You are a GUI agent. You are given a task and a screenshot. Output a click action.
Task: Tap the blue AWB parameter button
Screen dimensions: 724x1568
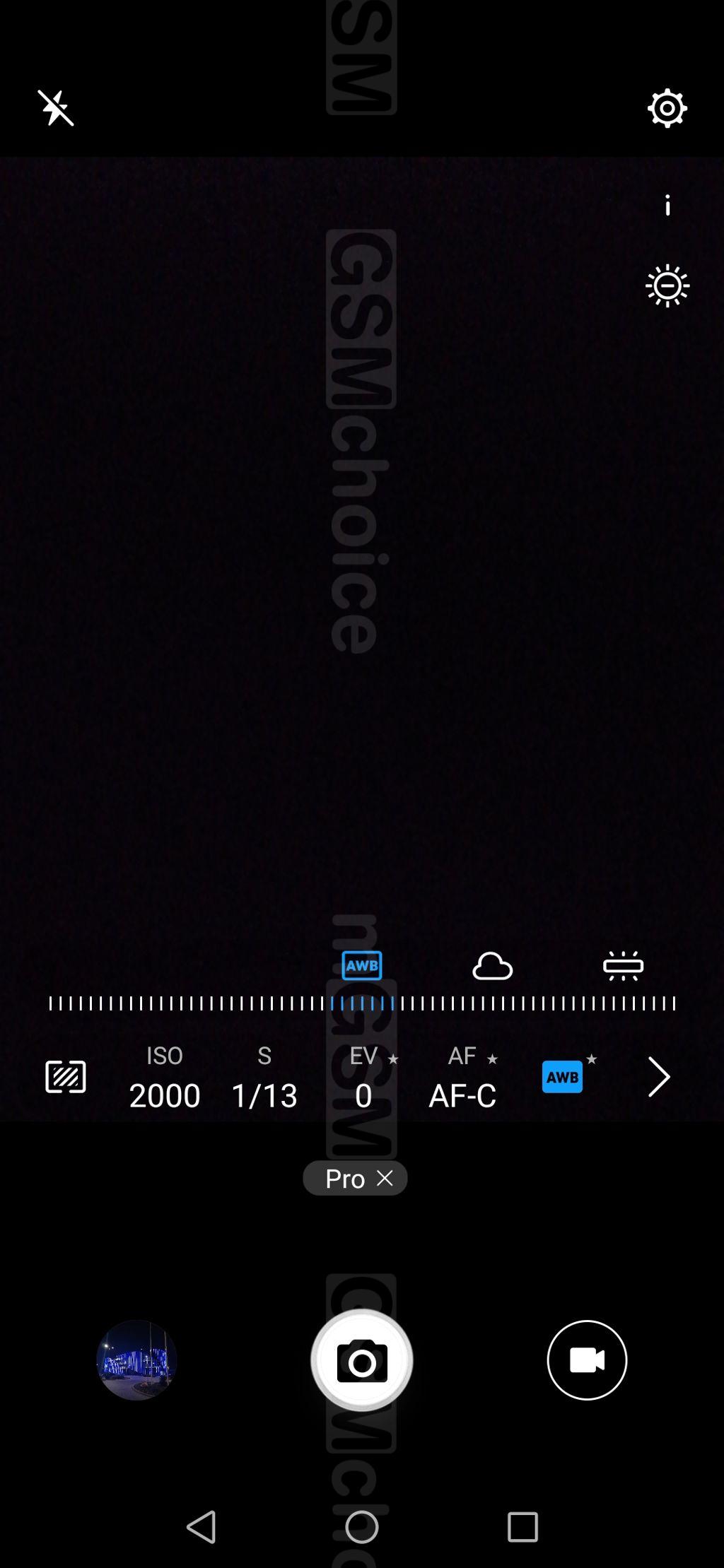tap(563, 1077)
